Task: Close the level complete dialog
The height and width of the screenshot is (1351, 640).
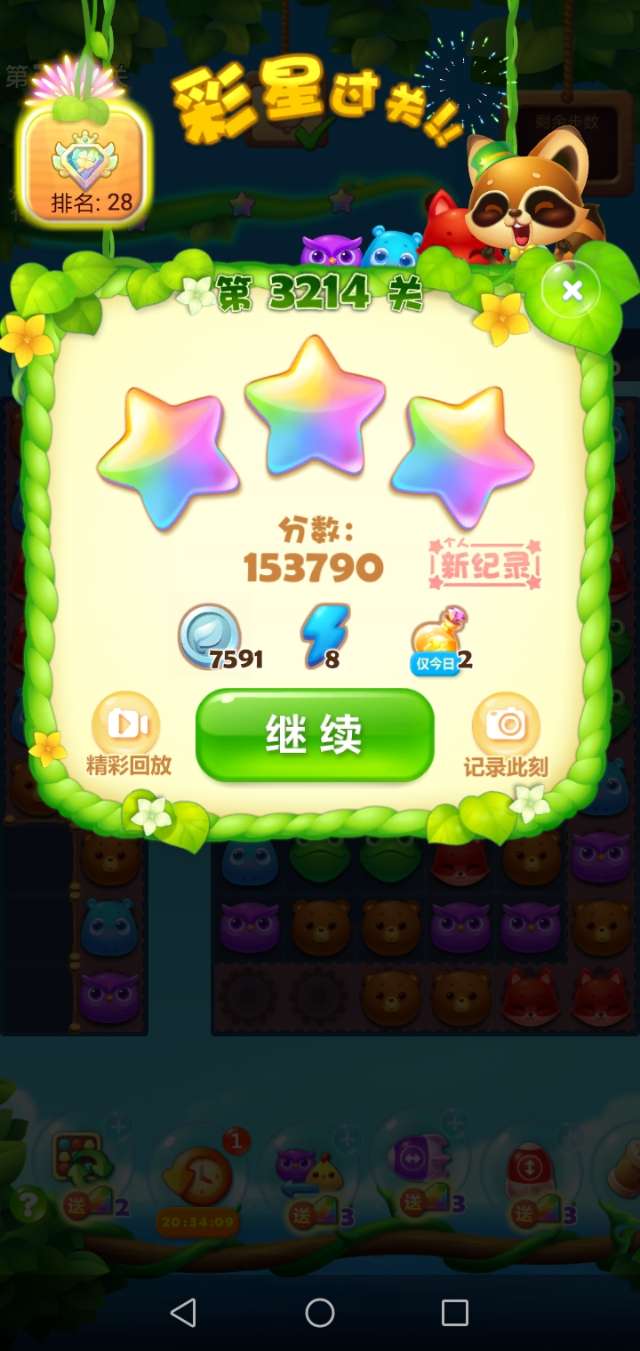Action: (x=572, y=291)
